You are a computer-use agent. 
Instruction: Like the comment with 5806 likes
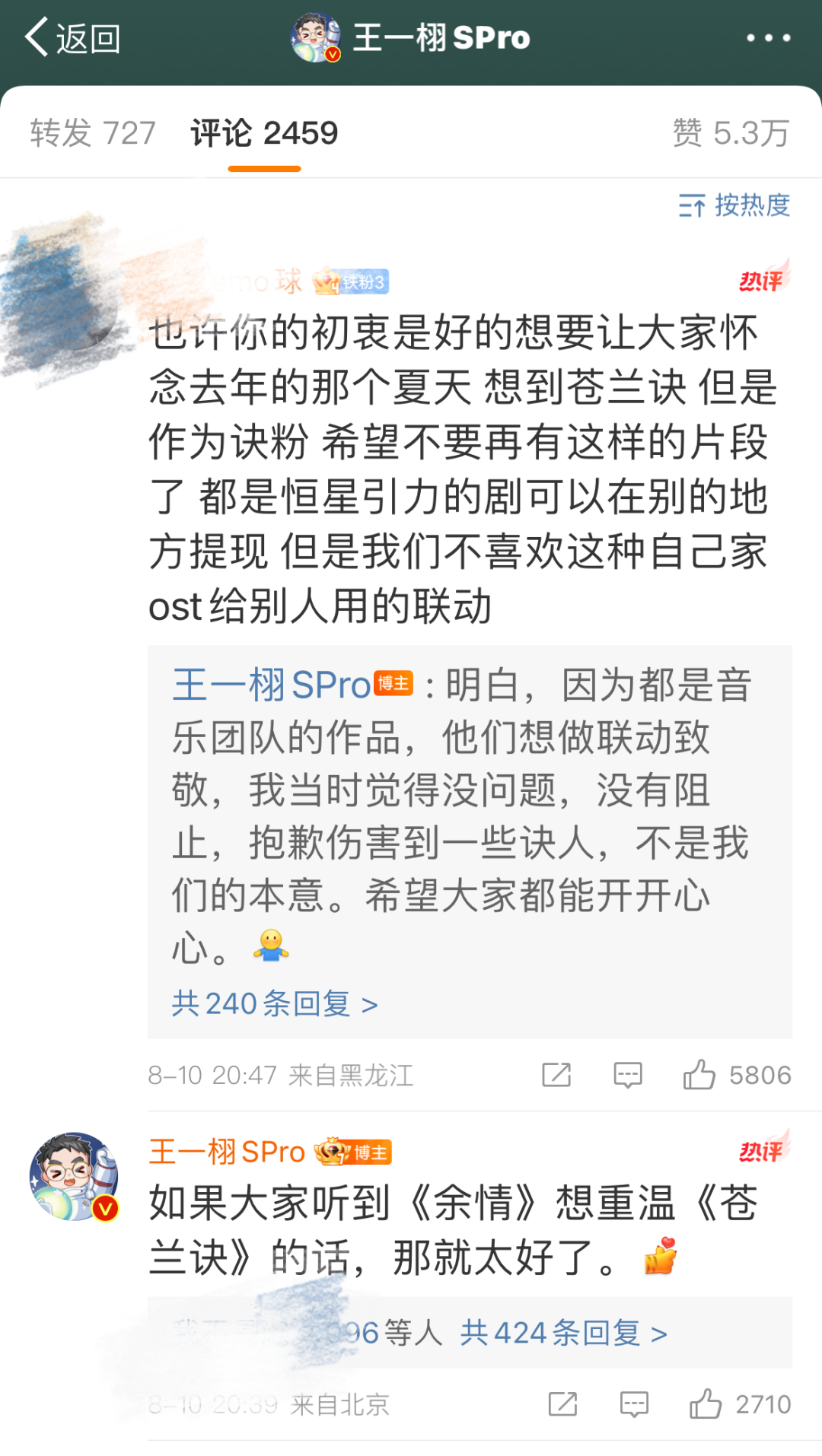click(x=699, y=1075)
